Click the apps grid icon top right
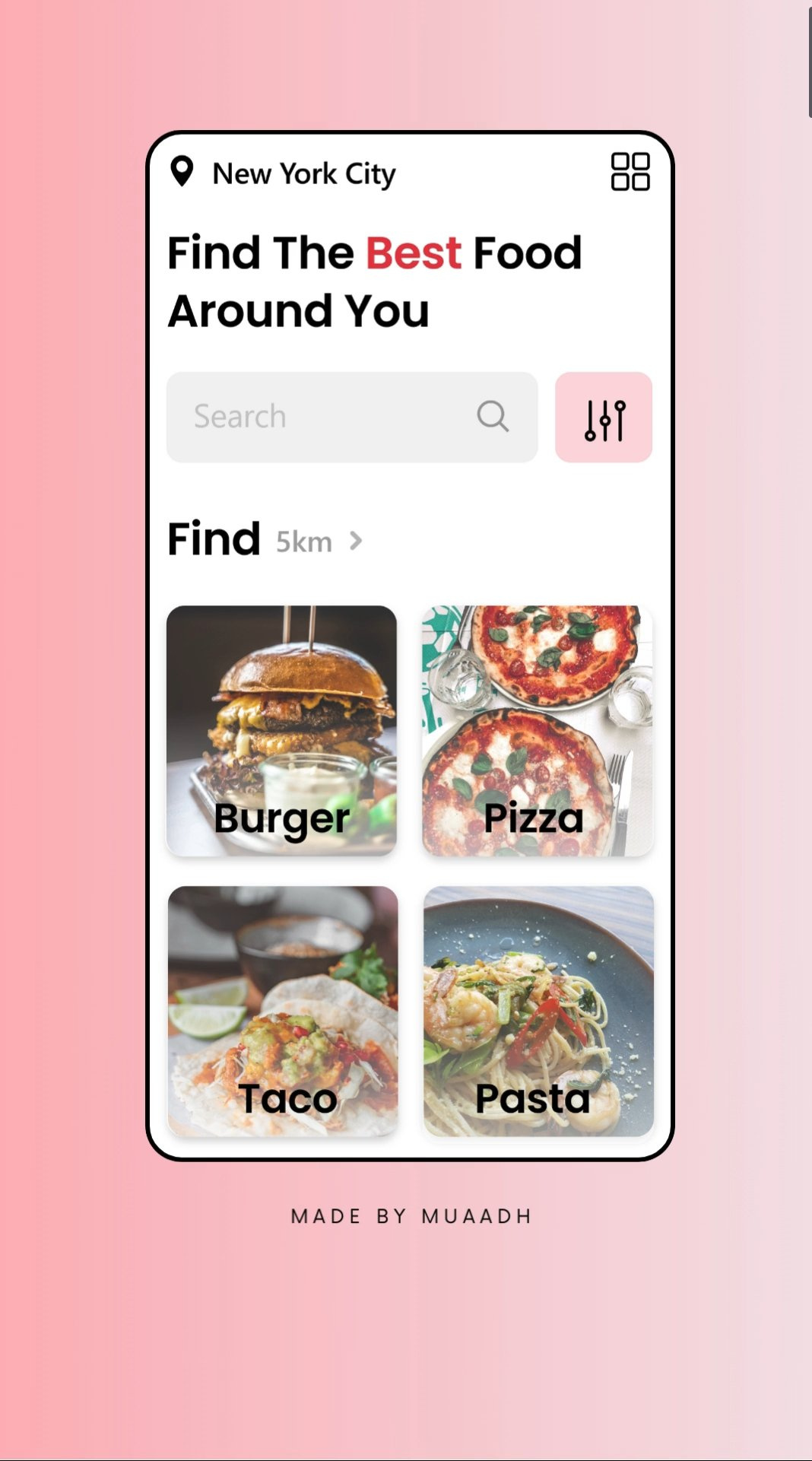The width and height of the screenshot is (812, 1461). 632,173
